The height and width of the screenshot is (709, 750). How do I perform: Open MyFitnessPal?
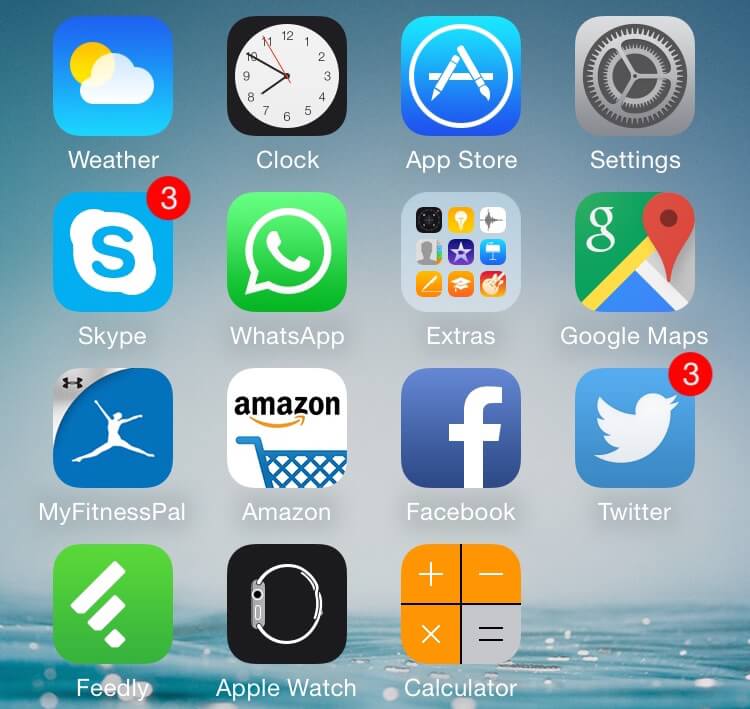pos(113,428)
